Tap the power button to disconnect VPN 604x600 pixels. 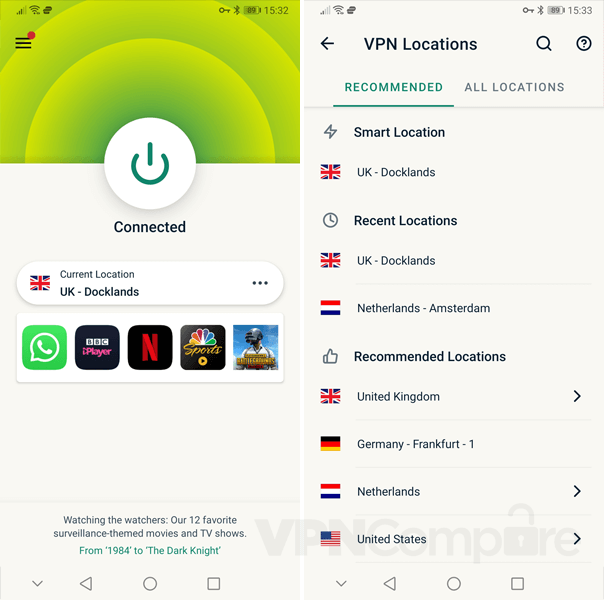(150, 164)
